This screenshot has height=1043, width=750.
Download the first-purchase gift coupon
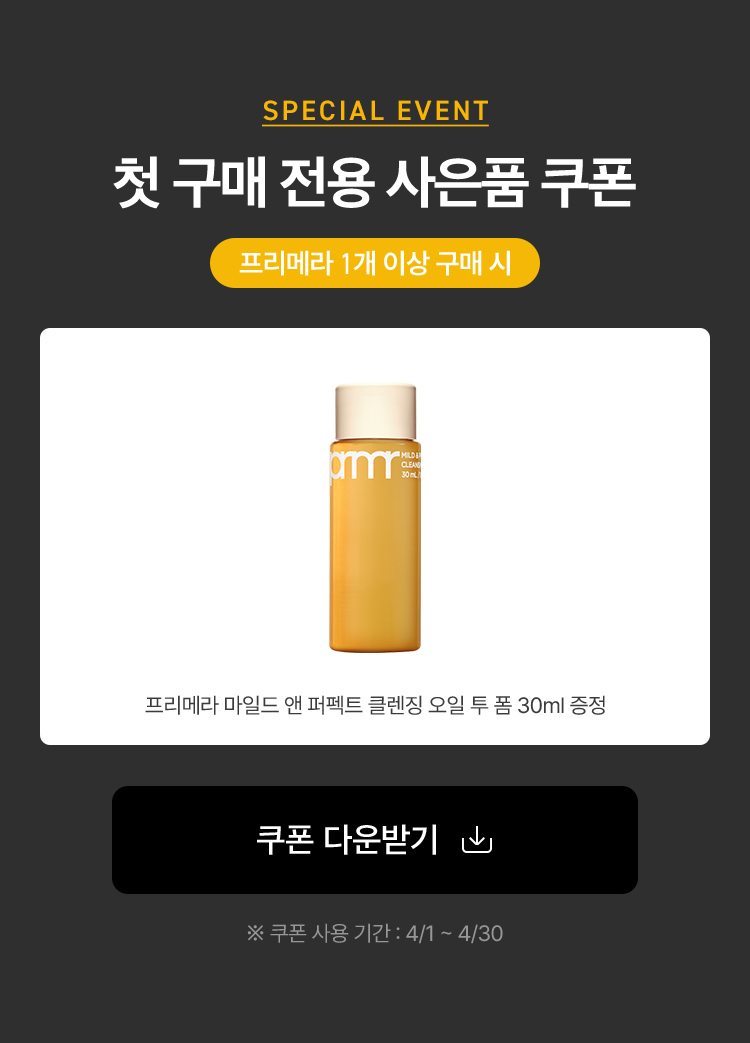[374, 839]
